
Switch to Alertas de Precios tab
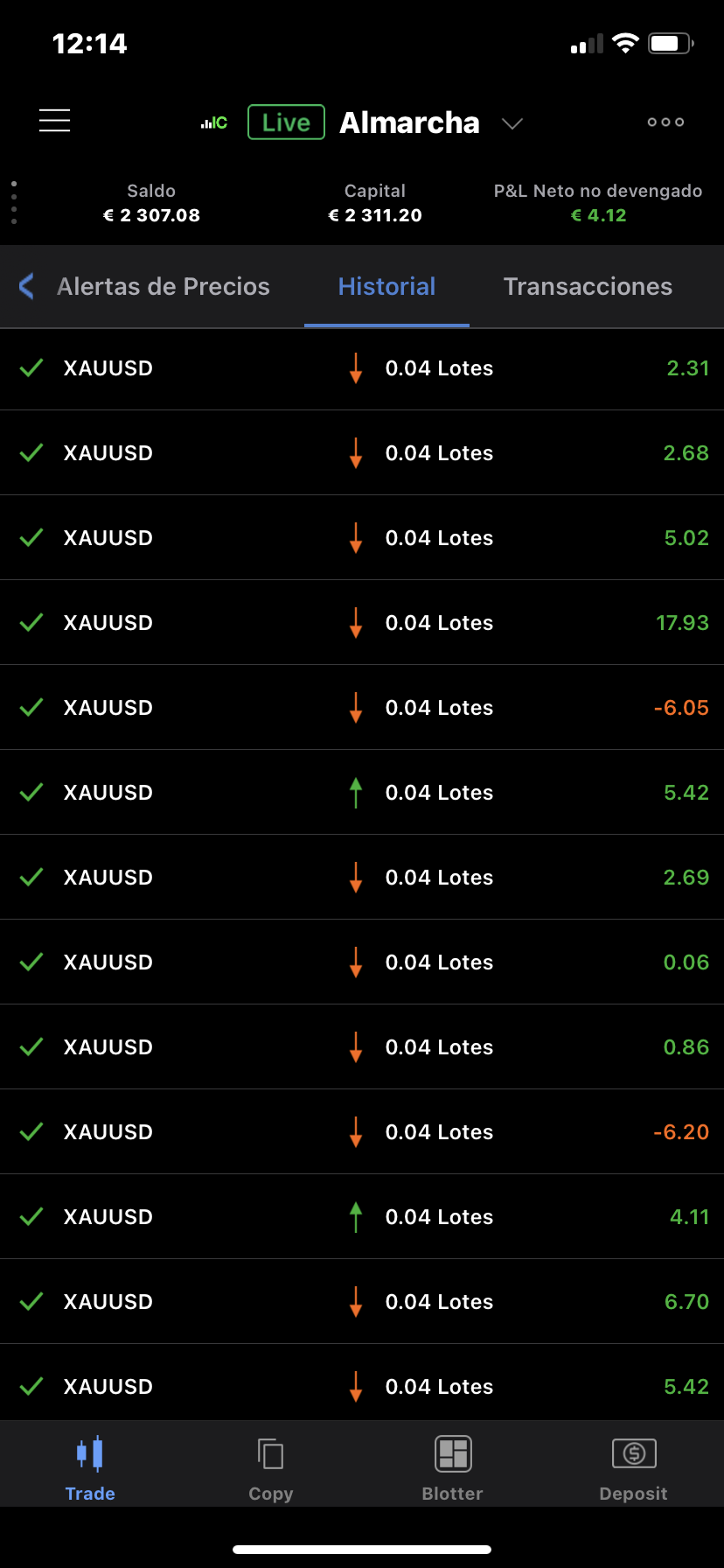point(164,287)
